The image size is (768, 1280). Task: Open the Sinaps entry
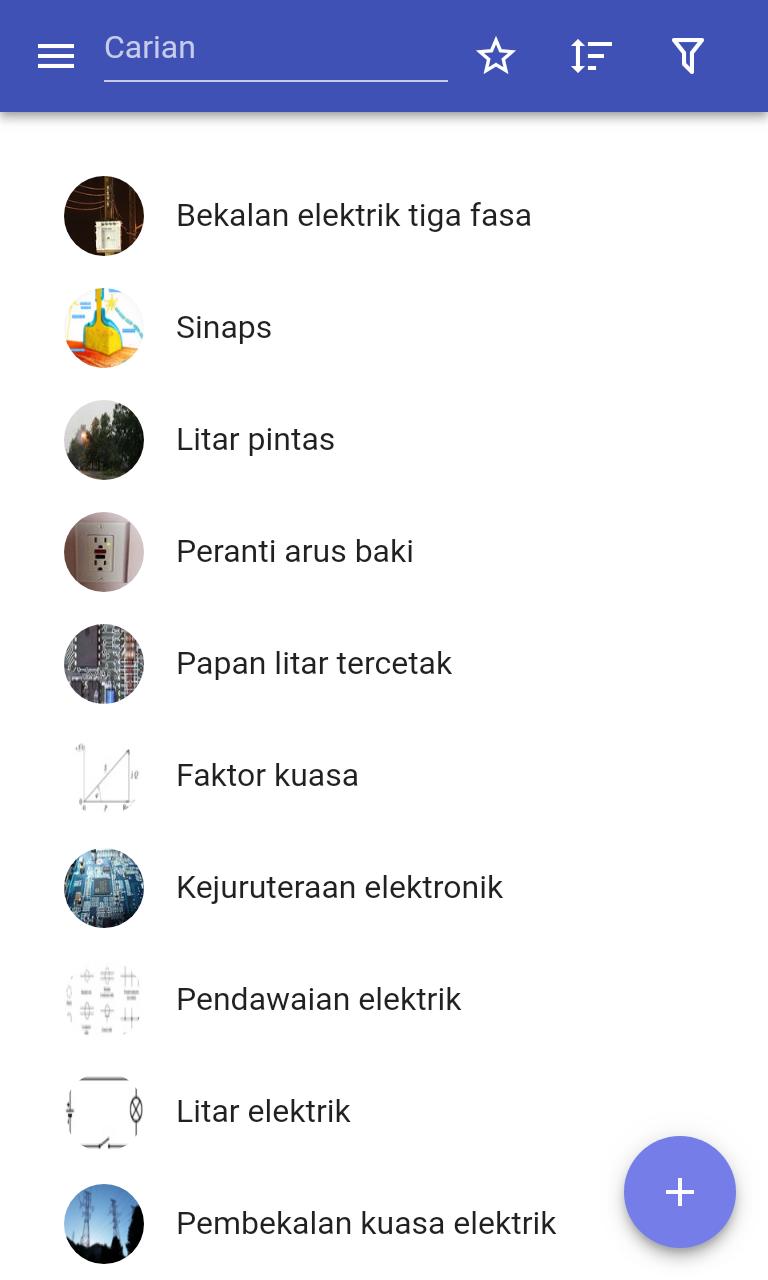(384, 328)
